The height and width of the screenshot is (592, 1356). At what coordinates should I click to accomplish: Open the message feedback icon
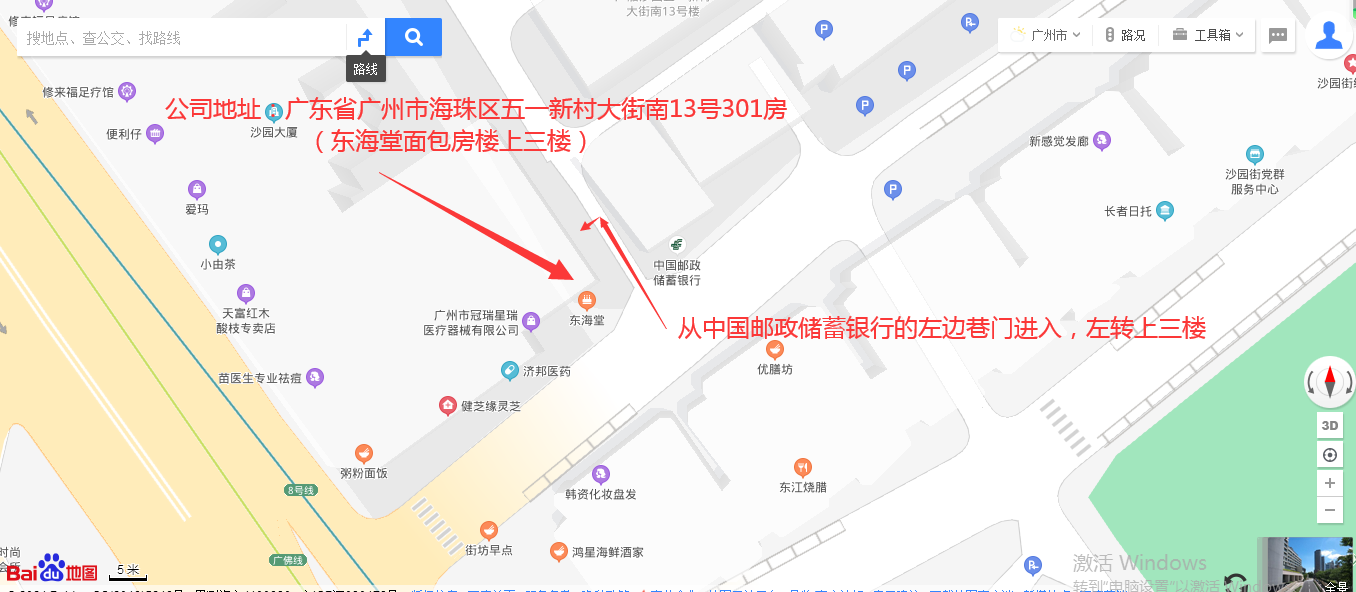pyautogui.click(x=1277, y=35)
